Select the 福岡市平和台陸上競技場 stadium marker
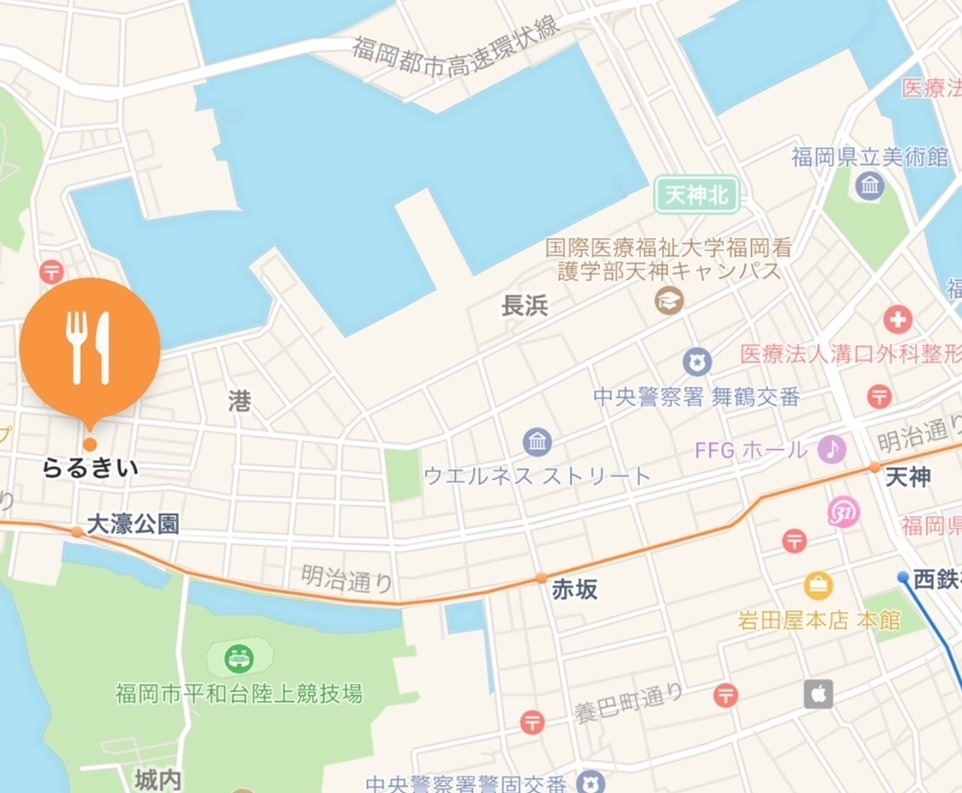This screenshot has height=793, width=962. 238,658
